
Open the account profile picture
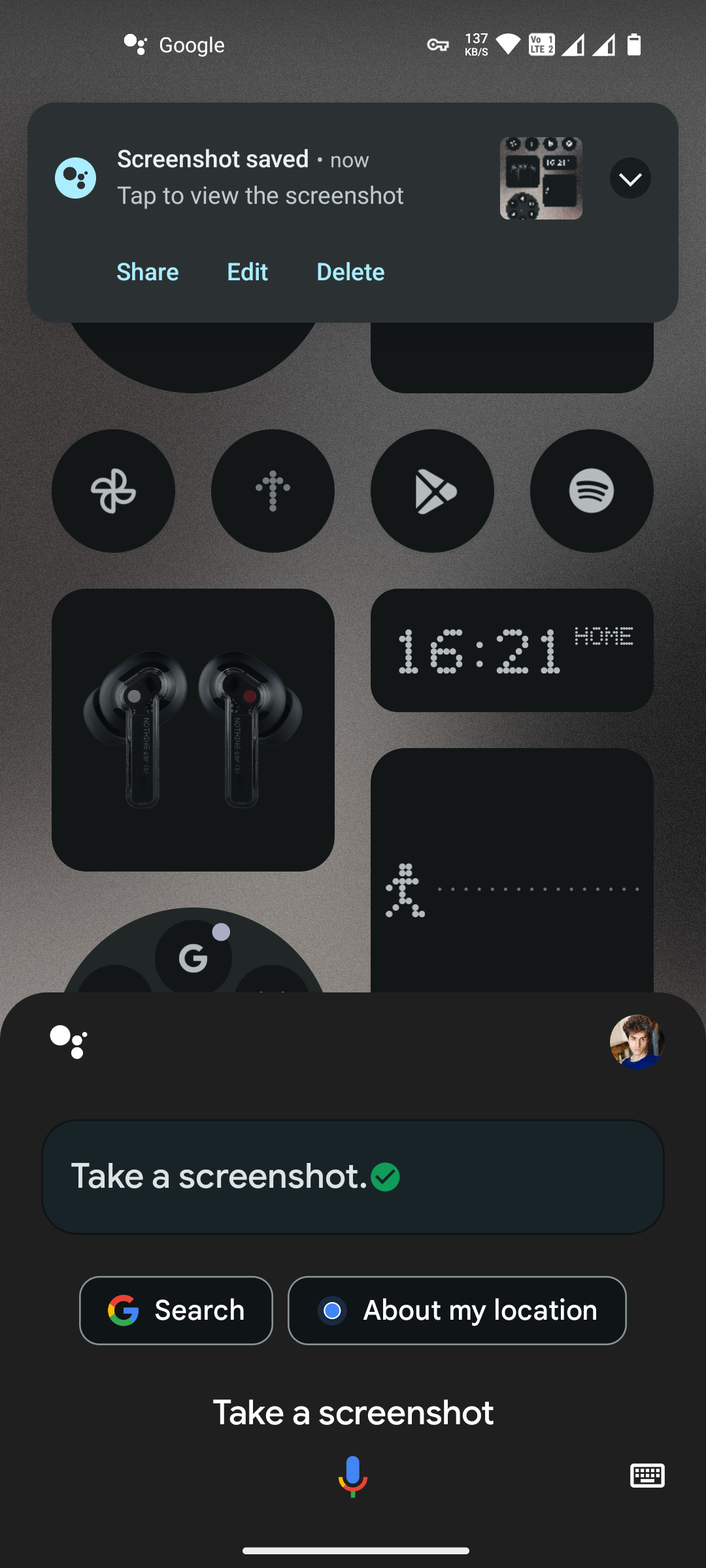pyautogui.click(x=637, y=1041)
